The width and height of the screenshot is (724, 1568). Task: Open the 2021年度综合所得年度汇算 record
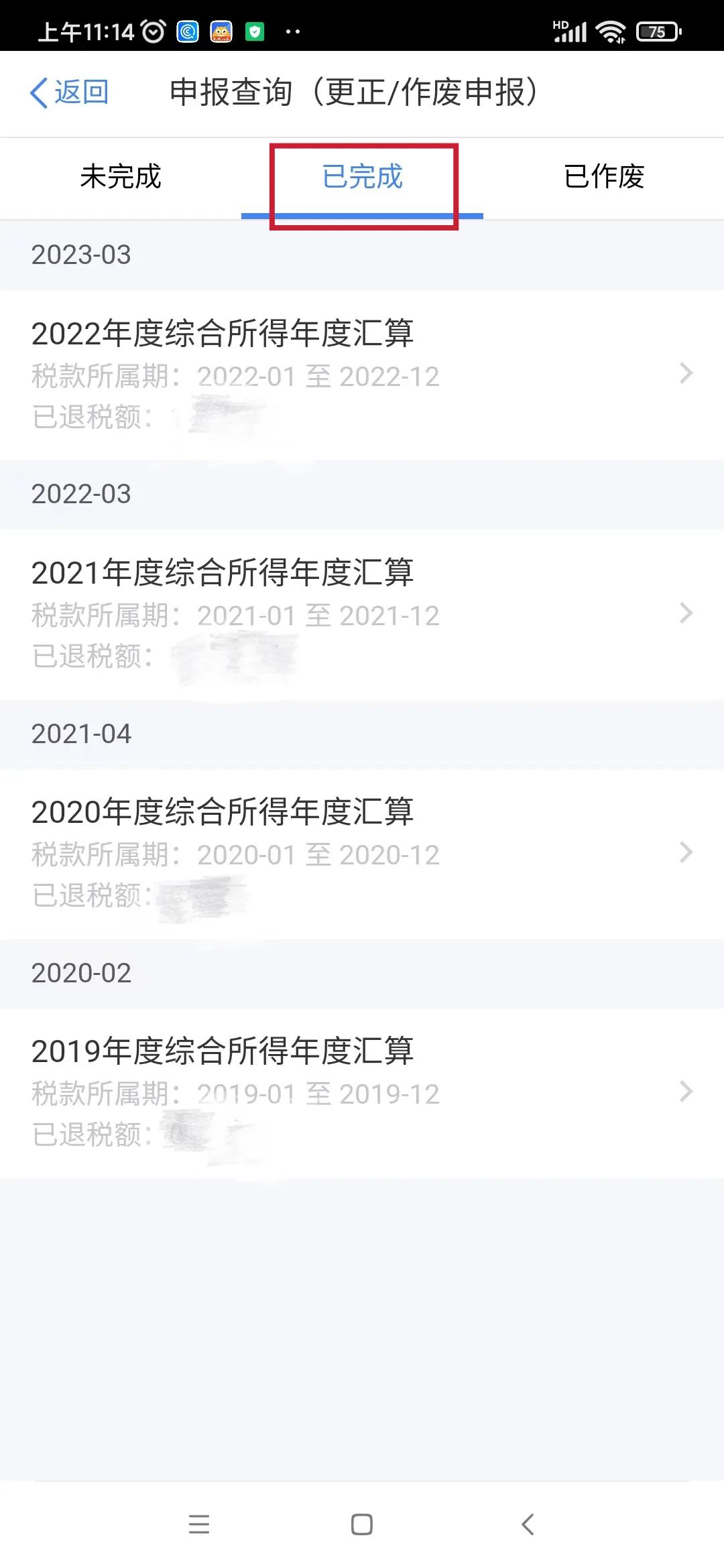pos(362,614)
